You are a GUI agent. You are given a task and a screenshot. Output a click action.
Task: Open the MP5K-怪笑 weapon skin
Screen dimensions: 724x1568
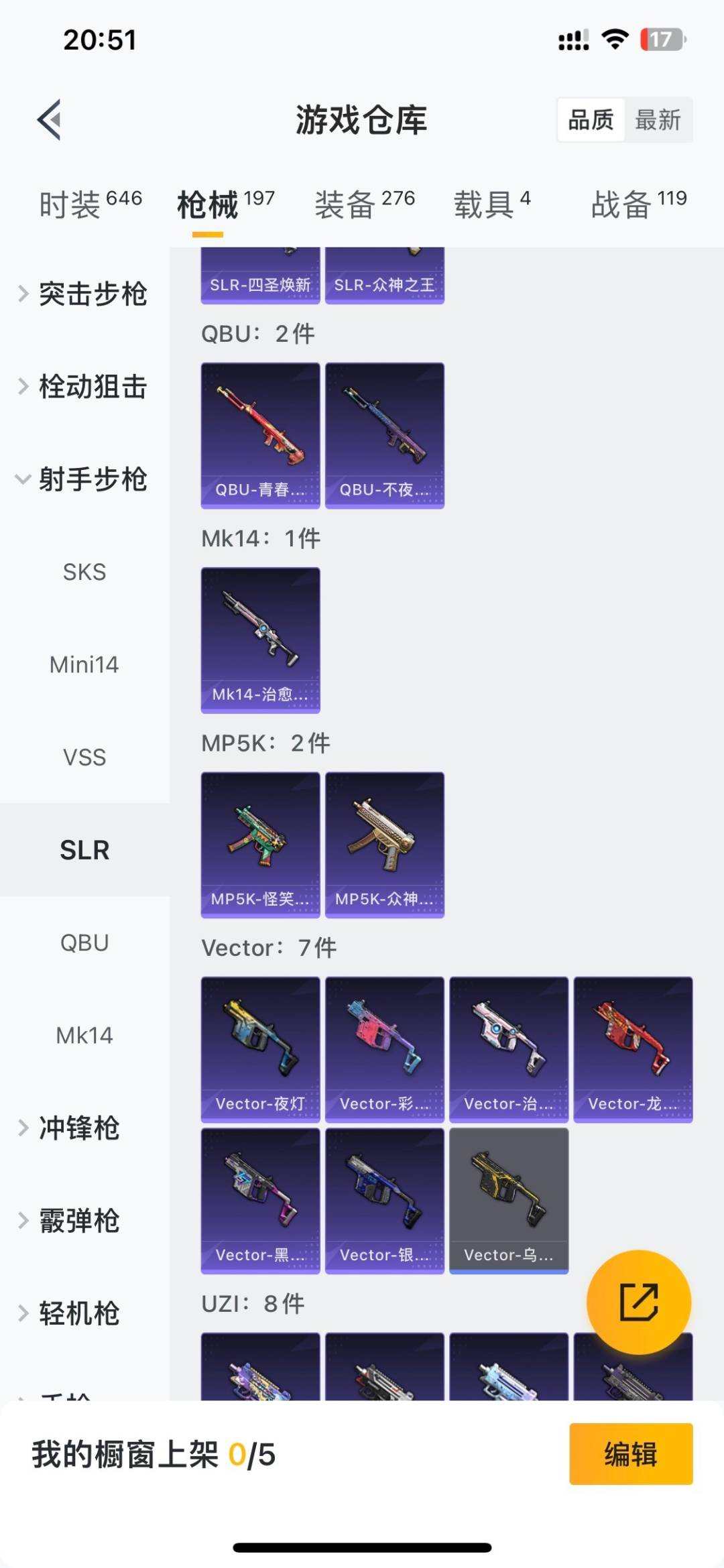pyautogui.click(x=260, y=843)
